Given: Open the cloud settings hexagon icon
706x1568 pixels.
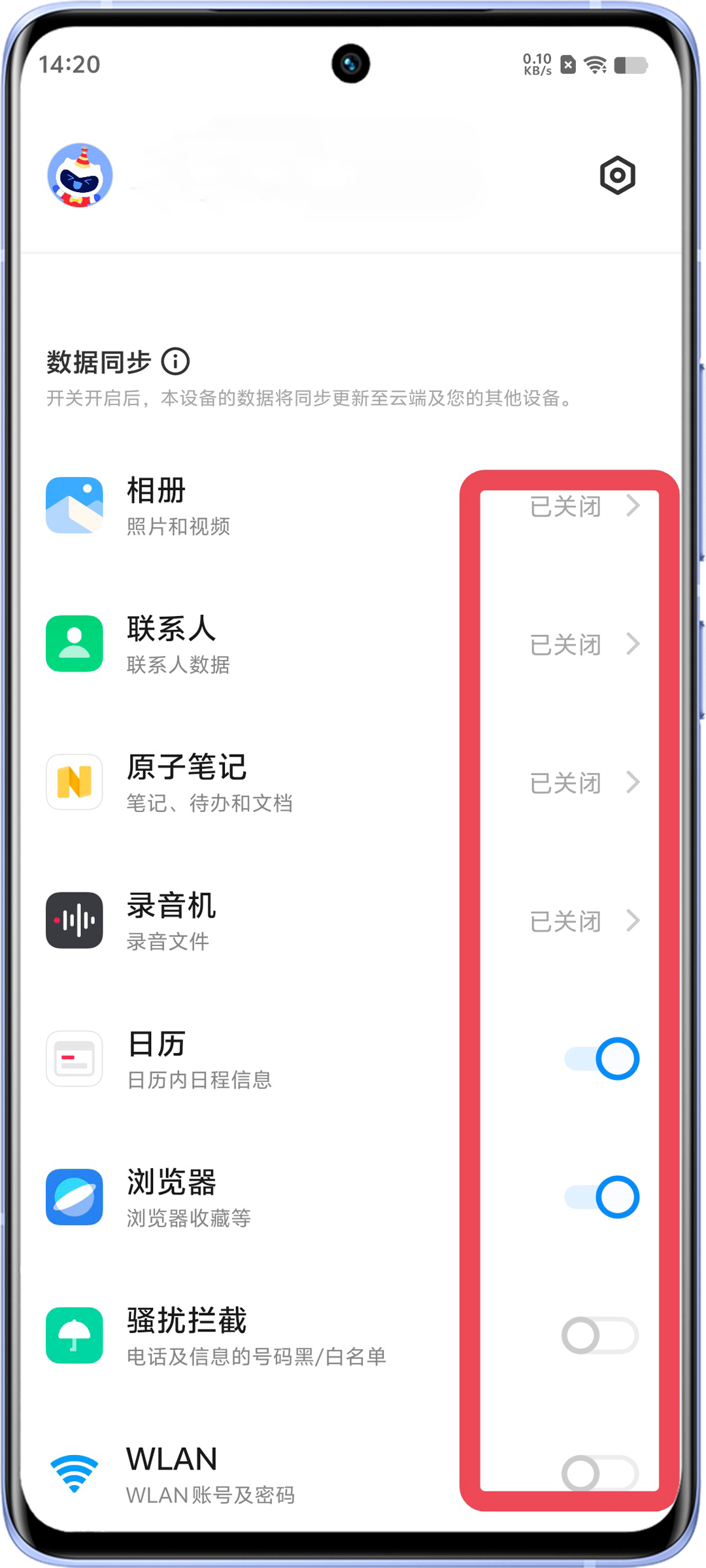Looking at the screenshot, I should tap(617, 175).
